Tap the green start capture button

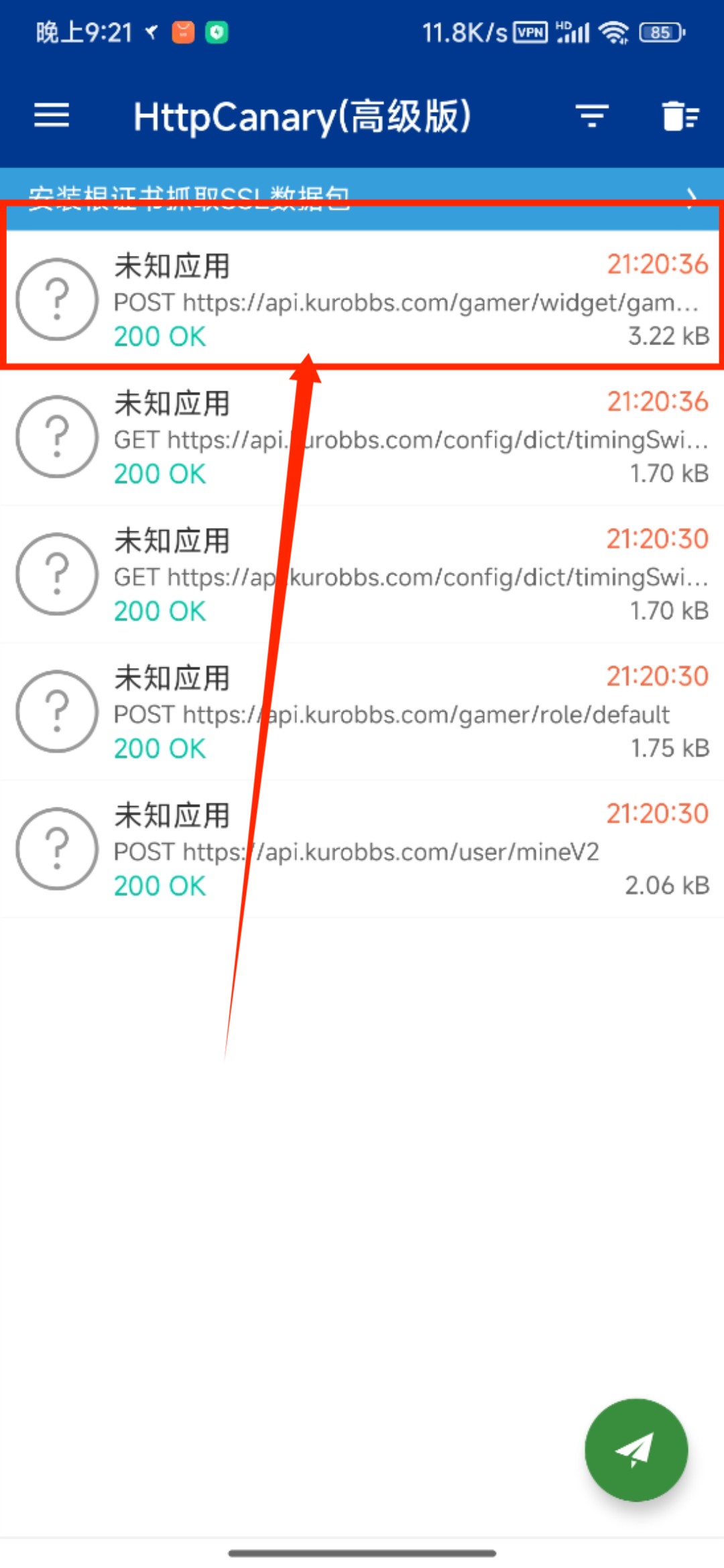tap(636, 1449)
